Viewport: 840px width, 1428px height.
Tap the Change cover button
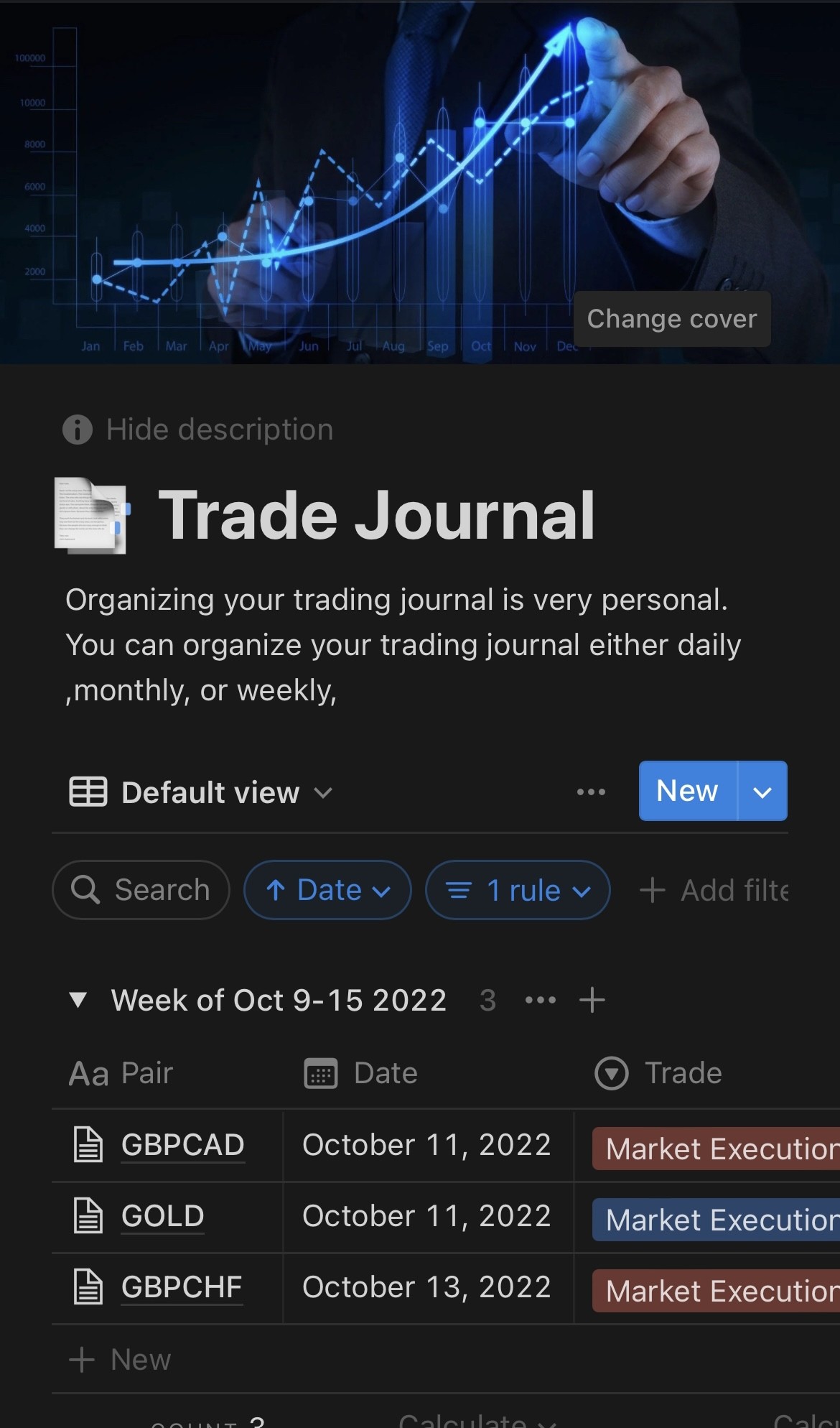point(671,319)
